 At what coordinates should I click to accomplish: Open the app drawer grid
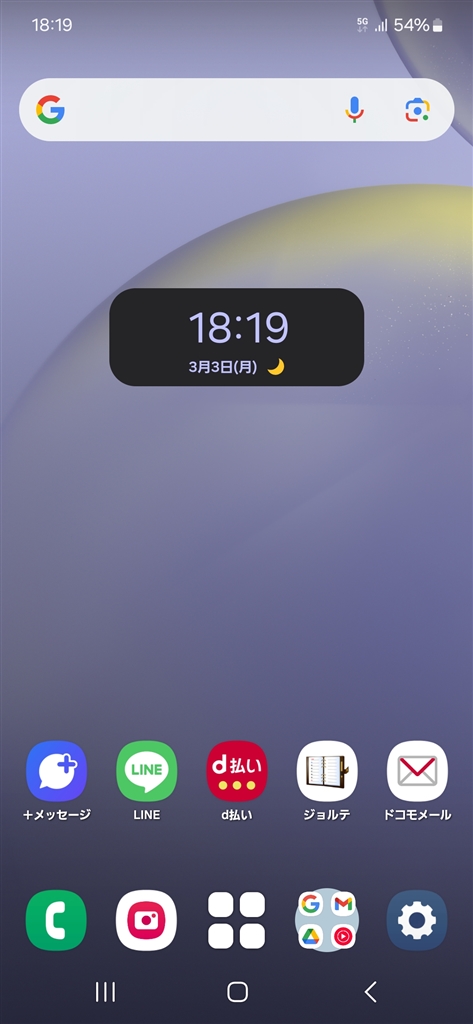coord(236,920)
